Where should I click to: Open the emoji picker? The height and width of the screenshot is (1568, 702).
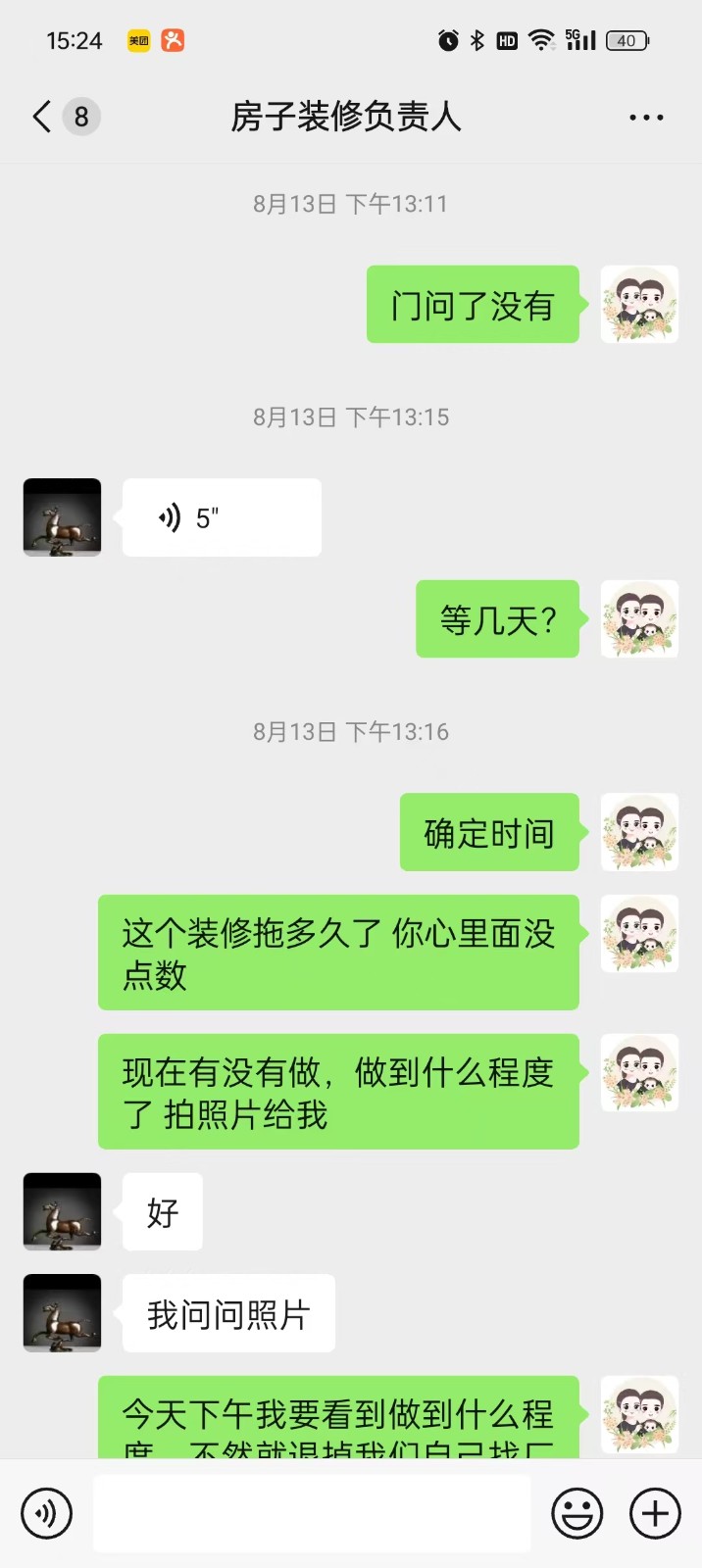[x=577, y=1513]
